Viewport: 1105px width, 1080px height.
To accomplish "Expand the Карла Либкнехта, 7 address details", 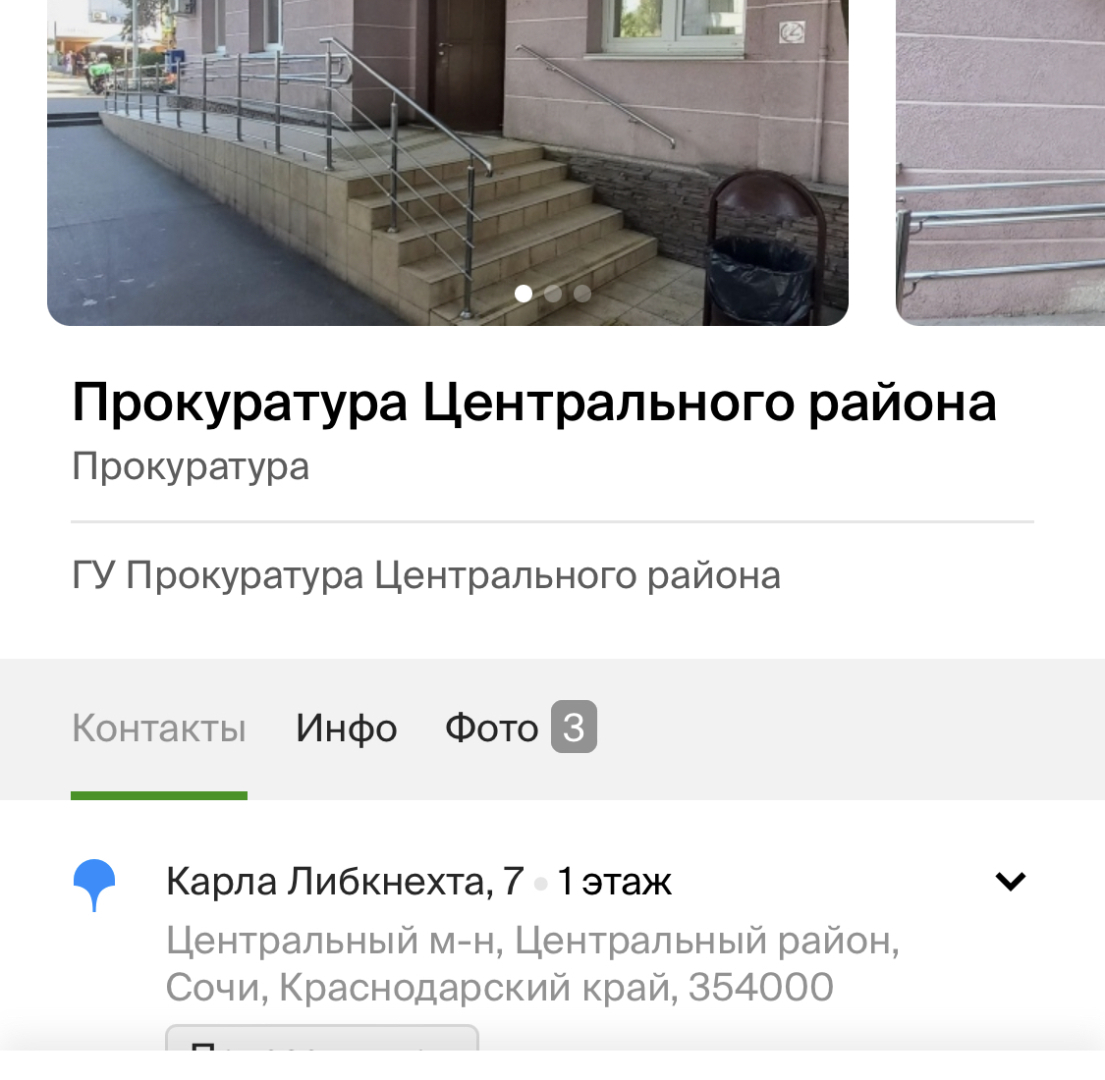I will (x=1010, y=881).
